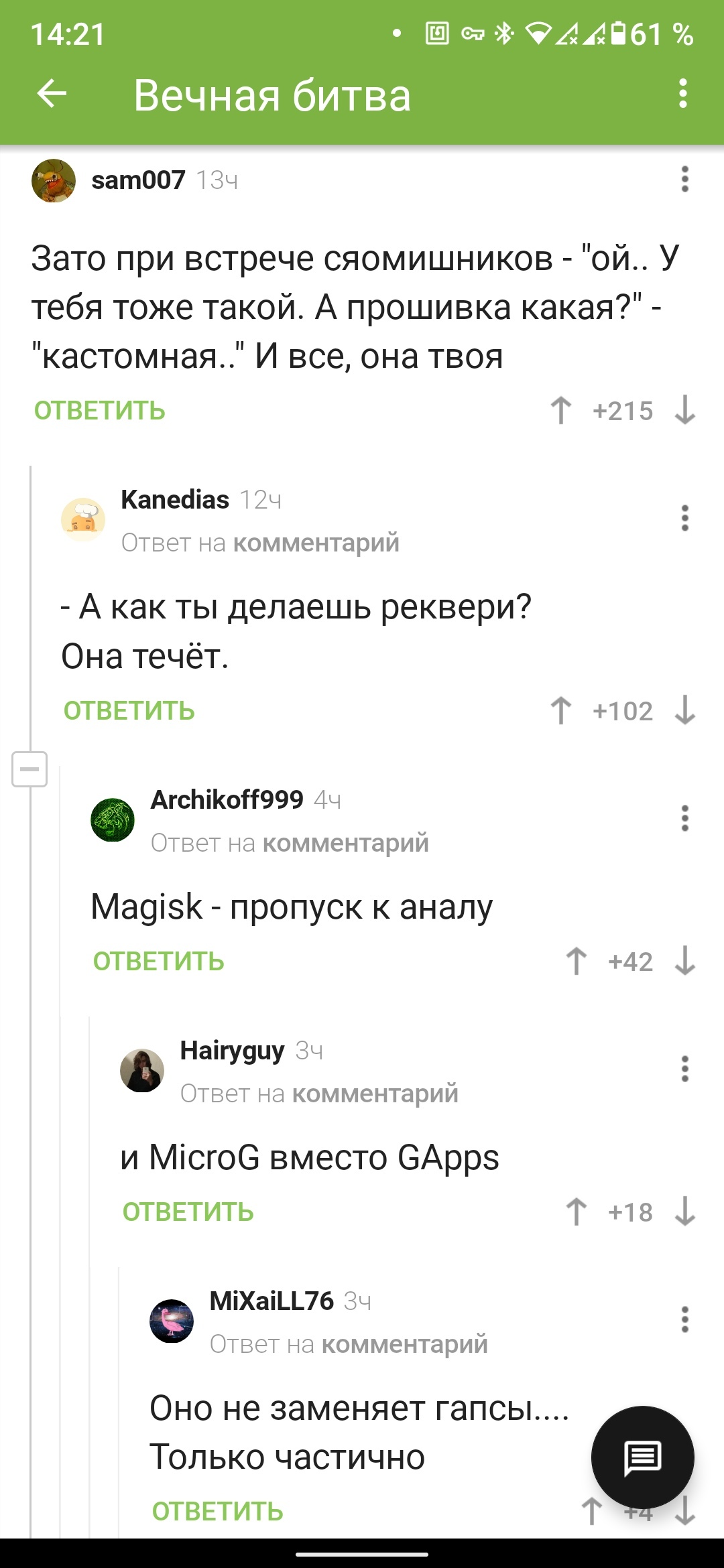Open options for Kanedias's comment
Image resolution: width=724 pixels, height=1568 pixels.
pyautogui.click(x=684, y=519)
